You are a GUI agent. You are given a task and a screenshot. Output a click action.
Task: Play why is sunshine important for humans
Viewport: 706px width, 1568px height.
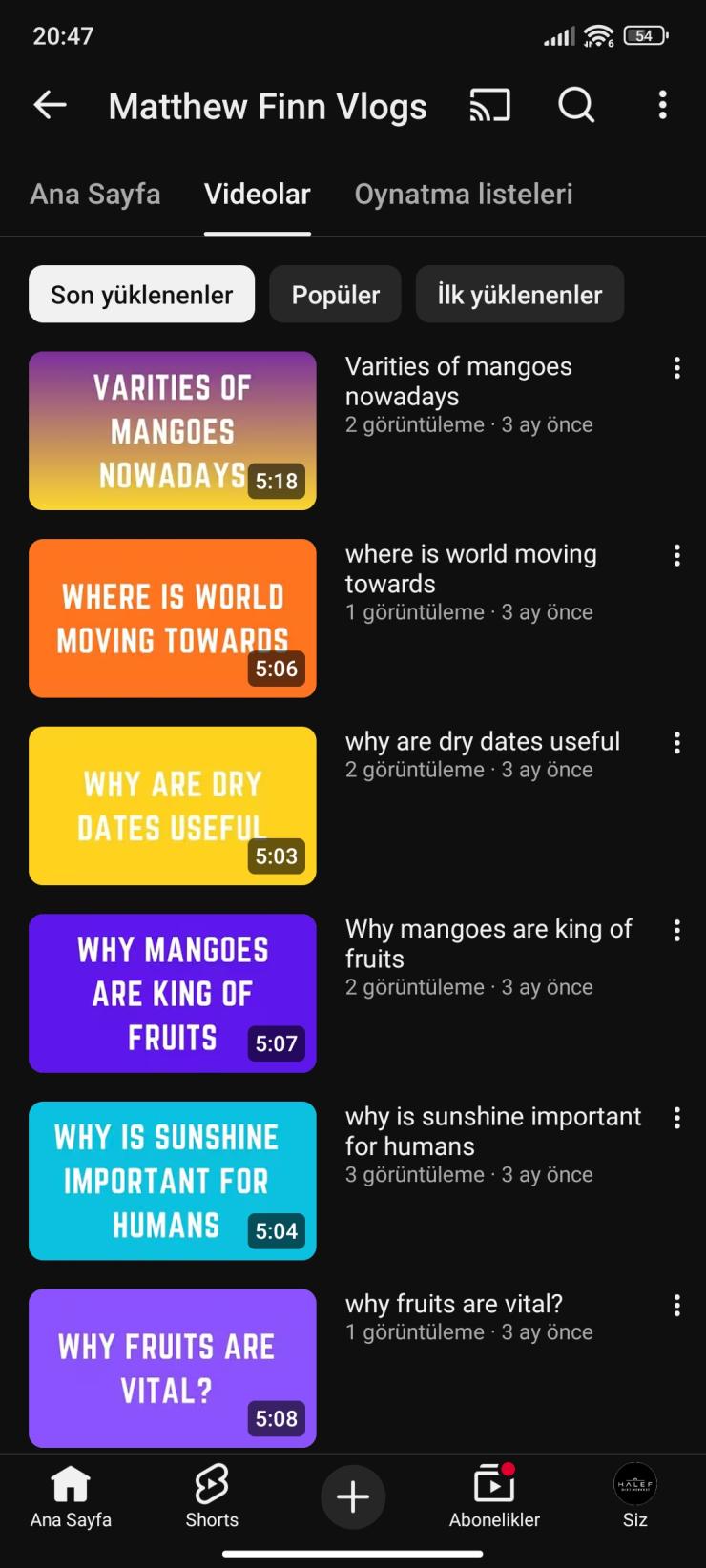[x=173, y=1181]
